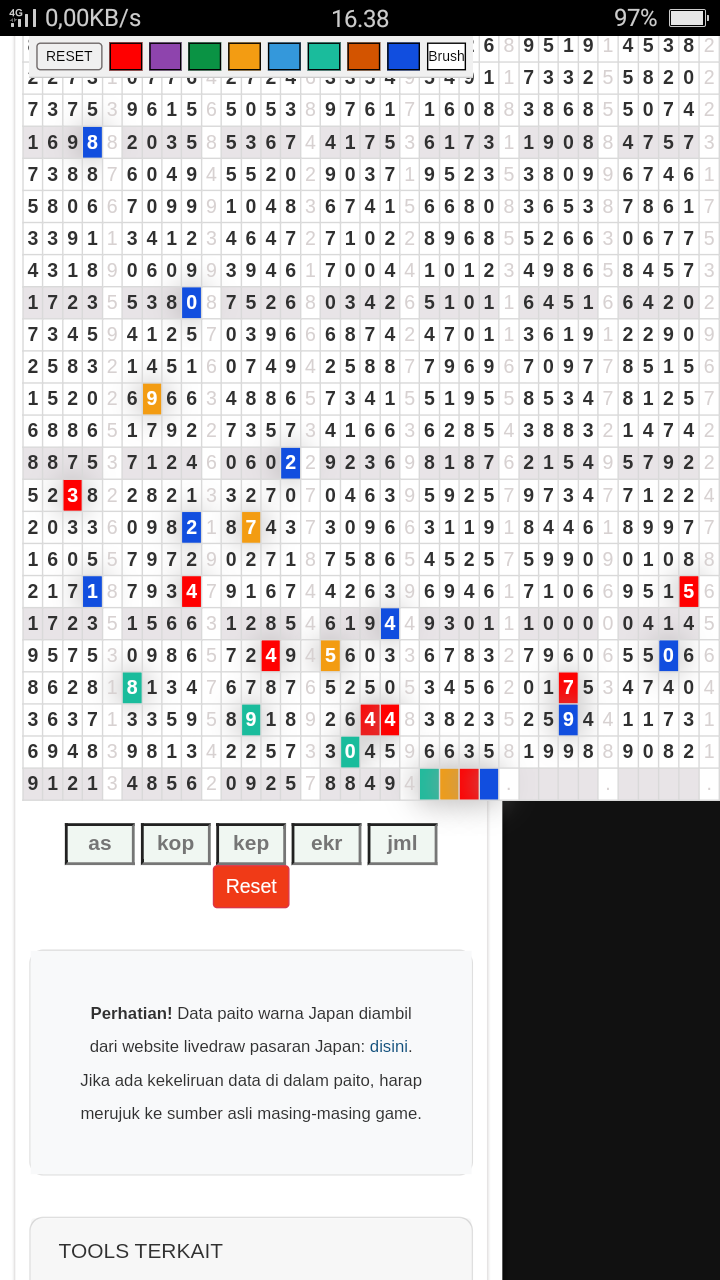This screenshot has height=1280, width=720.
Task: Tap the 'jml' button
Action: 402,843
